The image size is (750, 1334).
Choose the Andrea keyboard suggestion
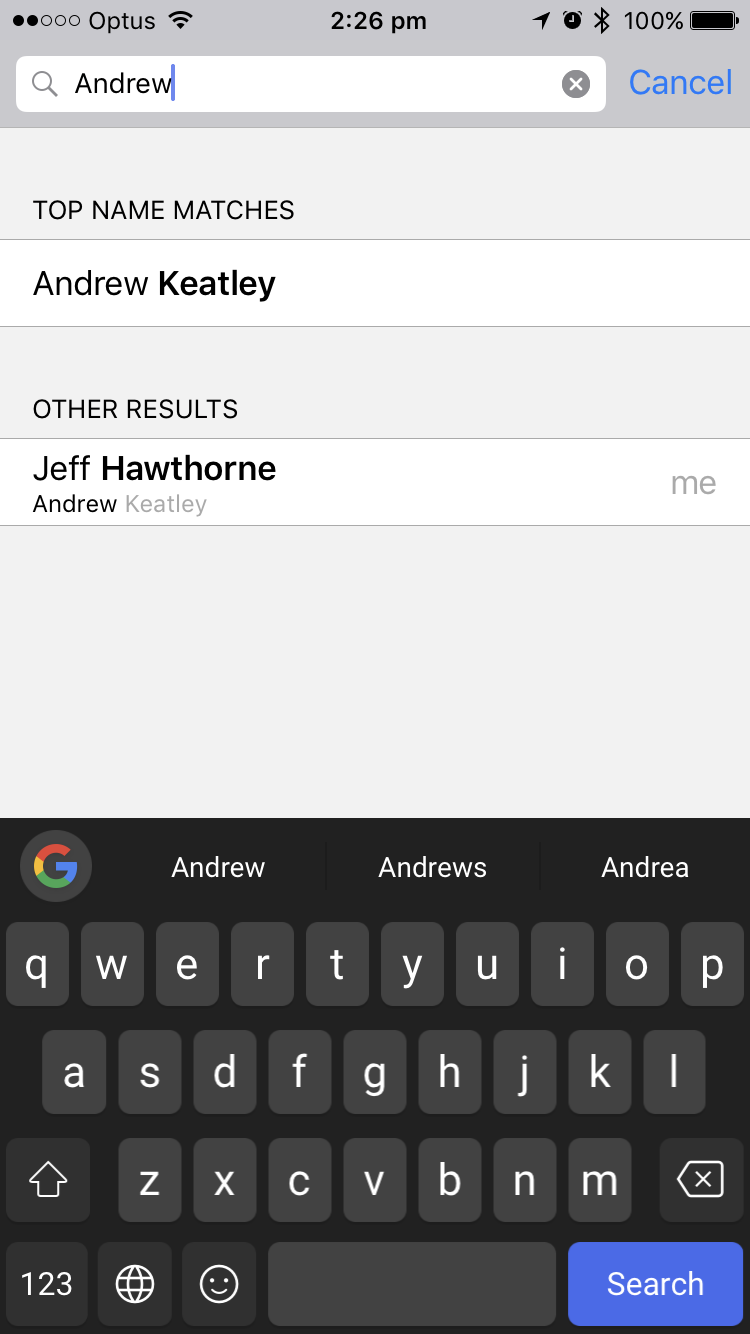pos(645,867)
